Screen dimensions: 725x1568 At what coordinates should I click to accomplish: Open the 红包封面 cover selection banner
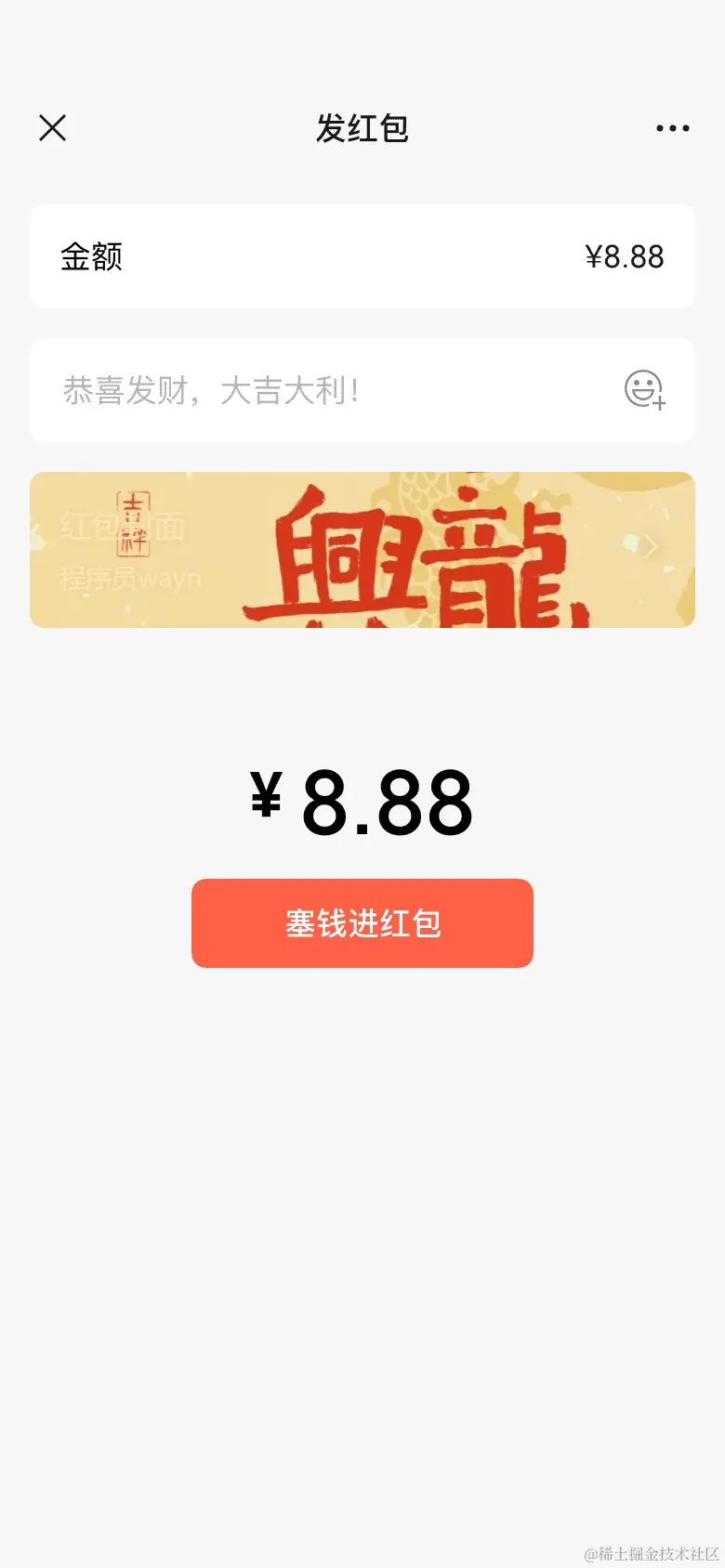click(x=362, y=550)
